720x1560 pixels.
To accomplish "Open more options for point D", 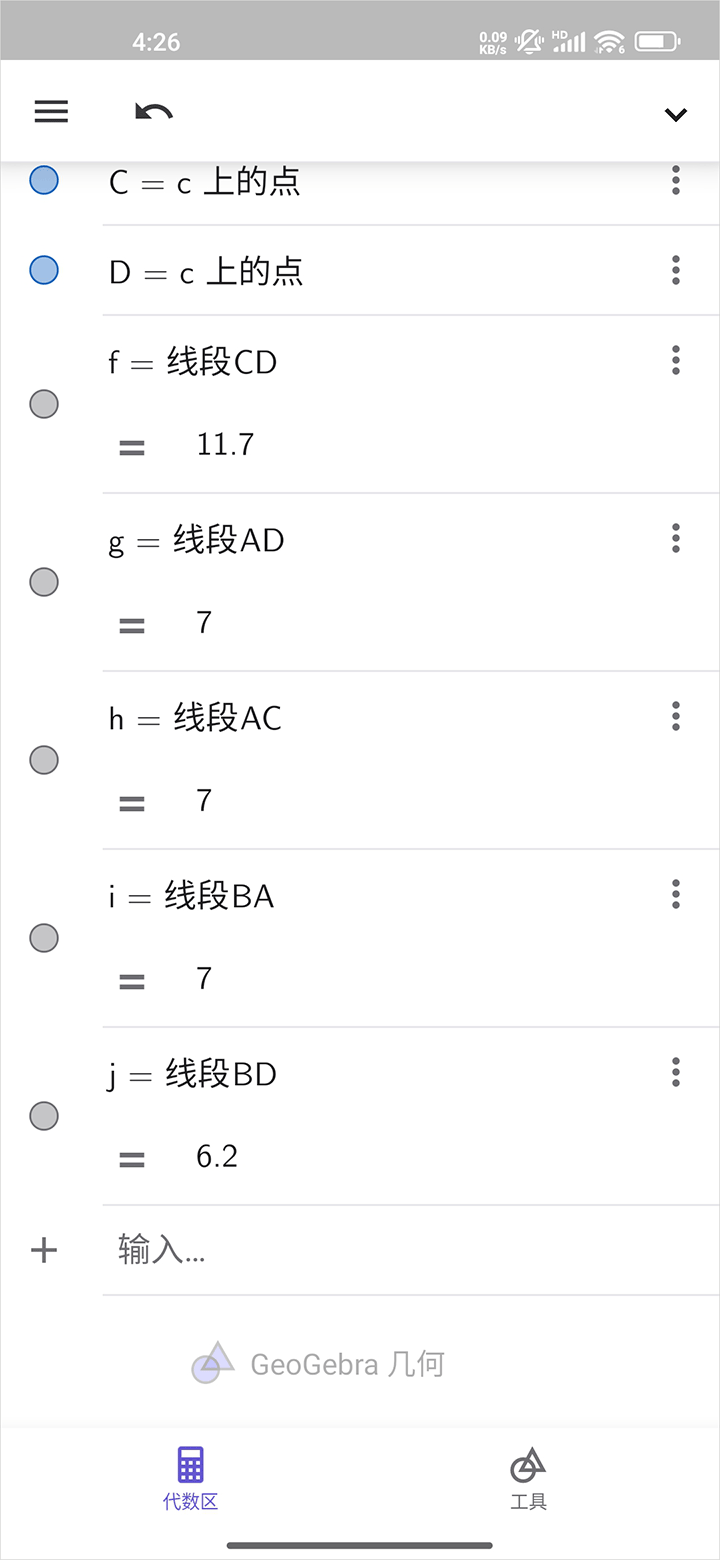I will tap(676, 270).
